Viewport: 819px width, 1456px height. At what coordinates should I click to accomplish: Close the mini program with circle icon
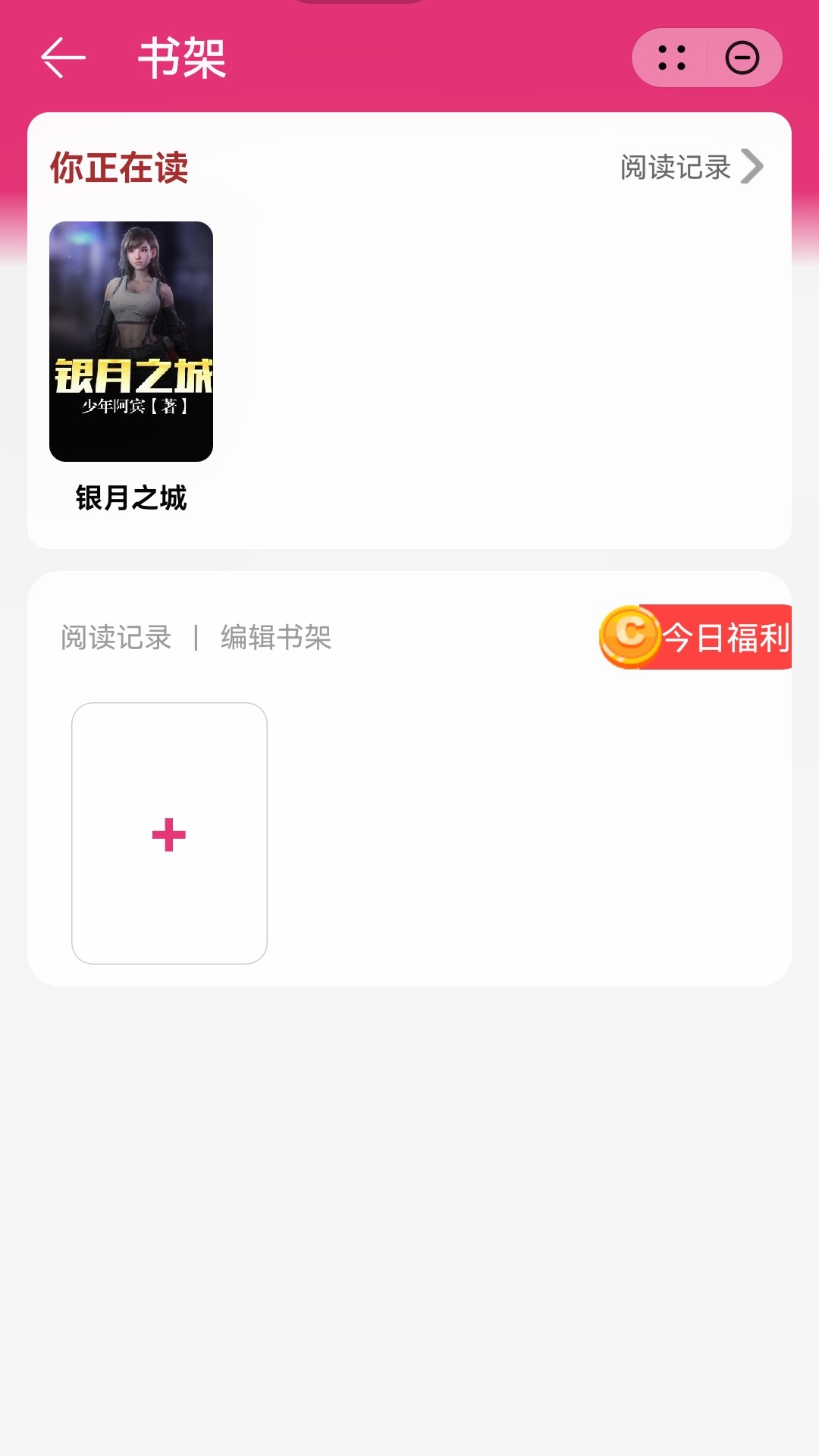pyautogui.click(x=742, y=58)
